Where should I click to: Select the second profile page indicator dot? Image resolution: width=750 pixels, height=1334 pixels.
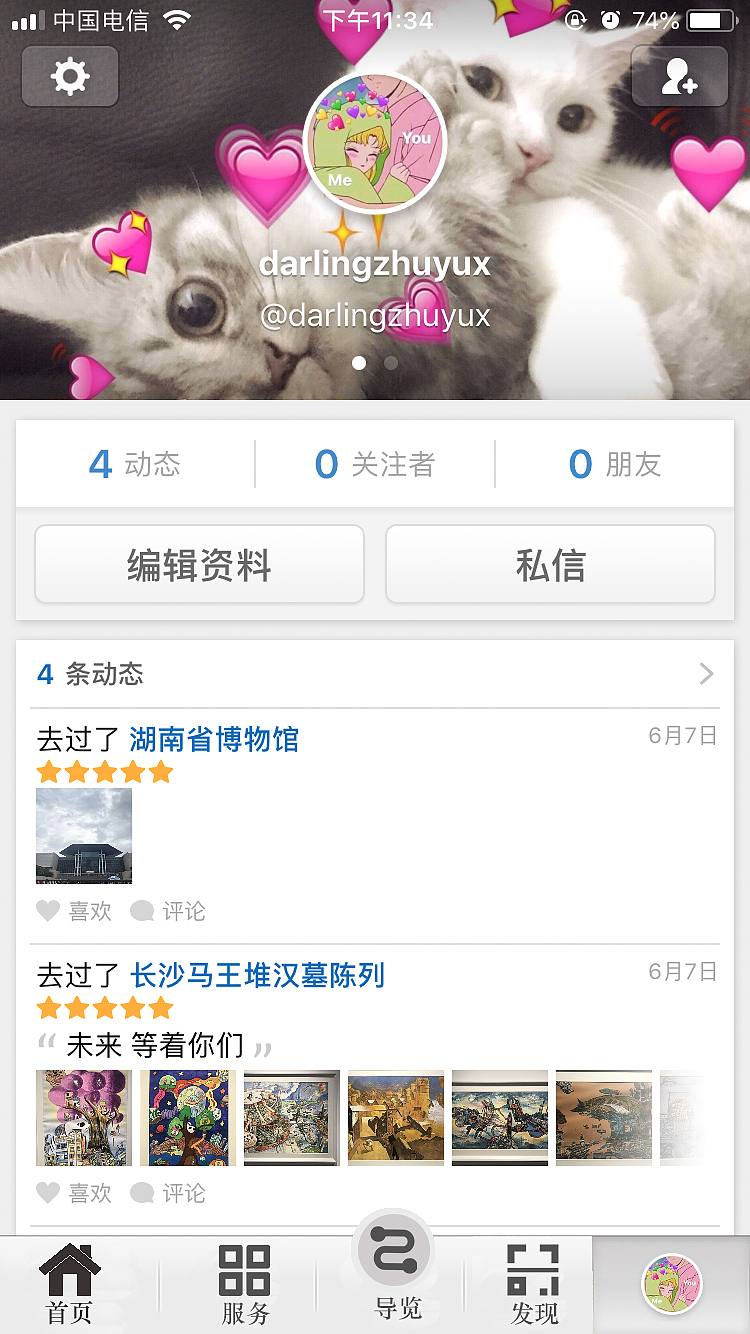pos(391,363)
